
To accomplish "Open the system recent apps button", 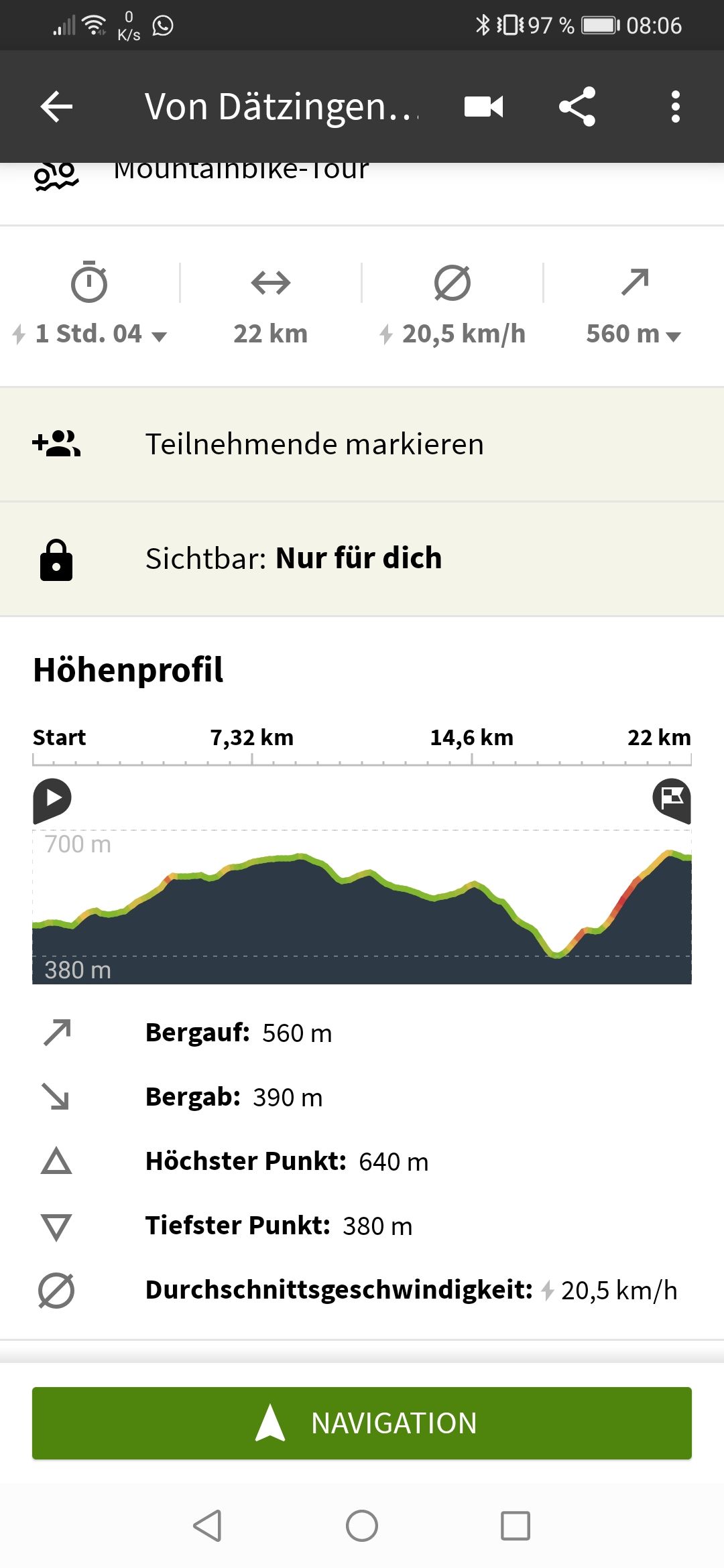I will coord(516,1526).
